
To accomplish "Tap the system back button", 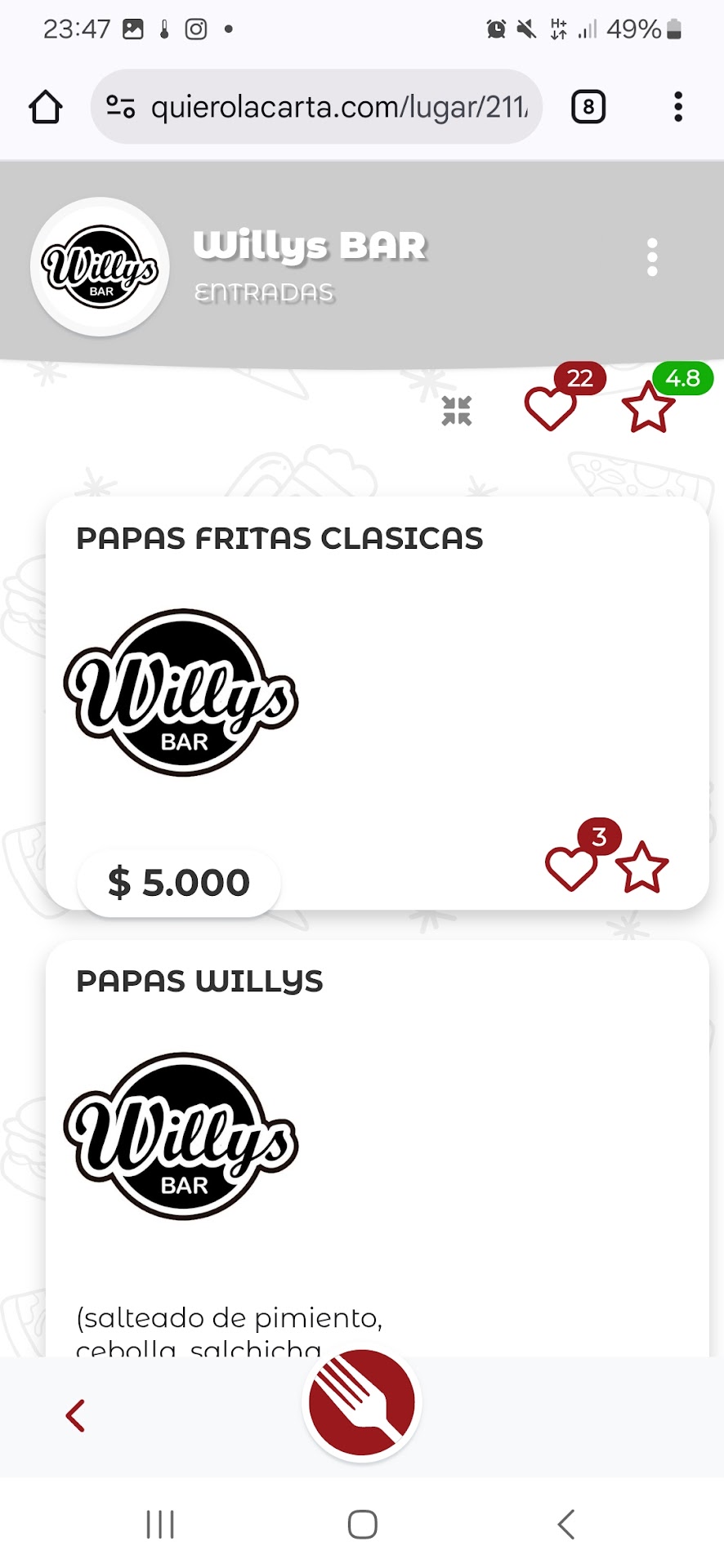I will point(565,1524).
